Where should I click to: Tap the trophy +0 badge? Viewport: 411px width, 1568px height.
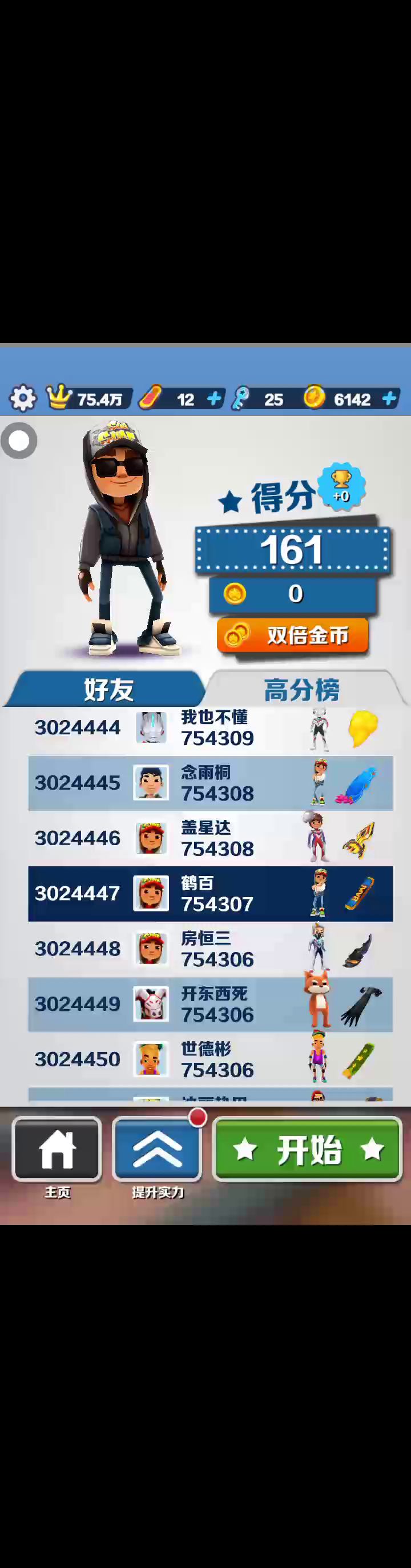click(x=341, y=486)
